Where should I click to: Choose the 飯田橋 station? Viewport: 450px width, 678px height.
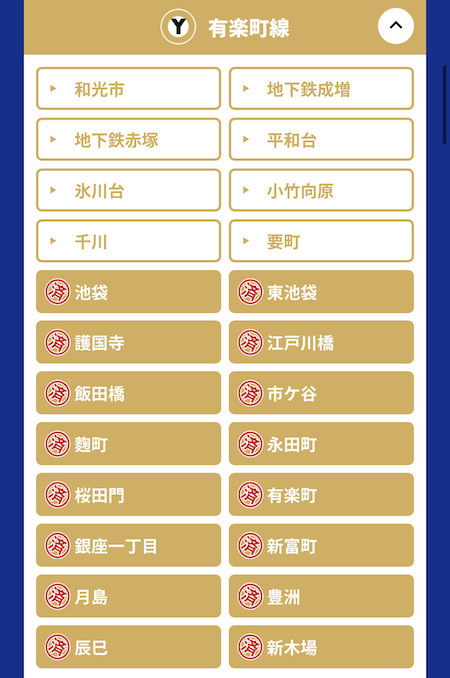(128, 393)
